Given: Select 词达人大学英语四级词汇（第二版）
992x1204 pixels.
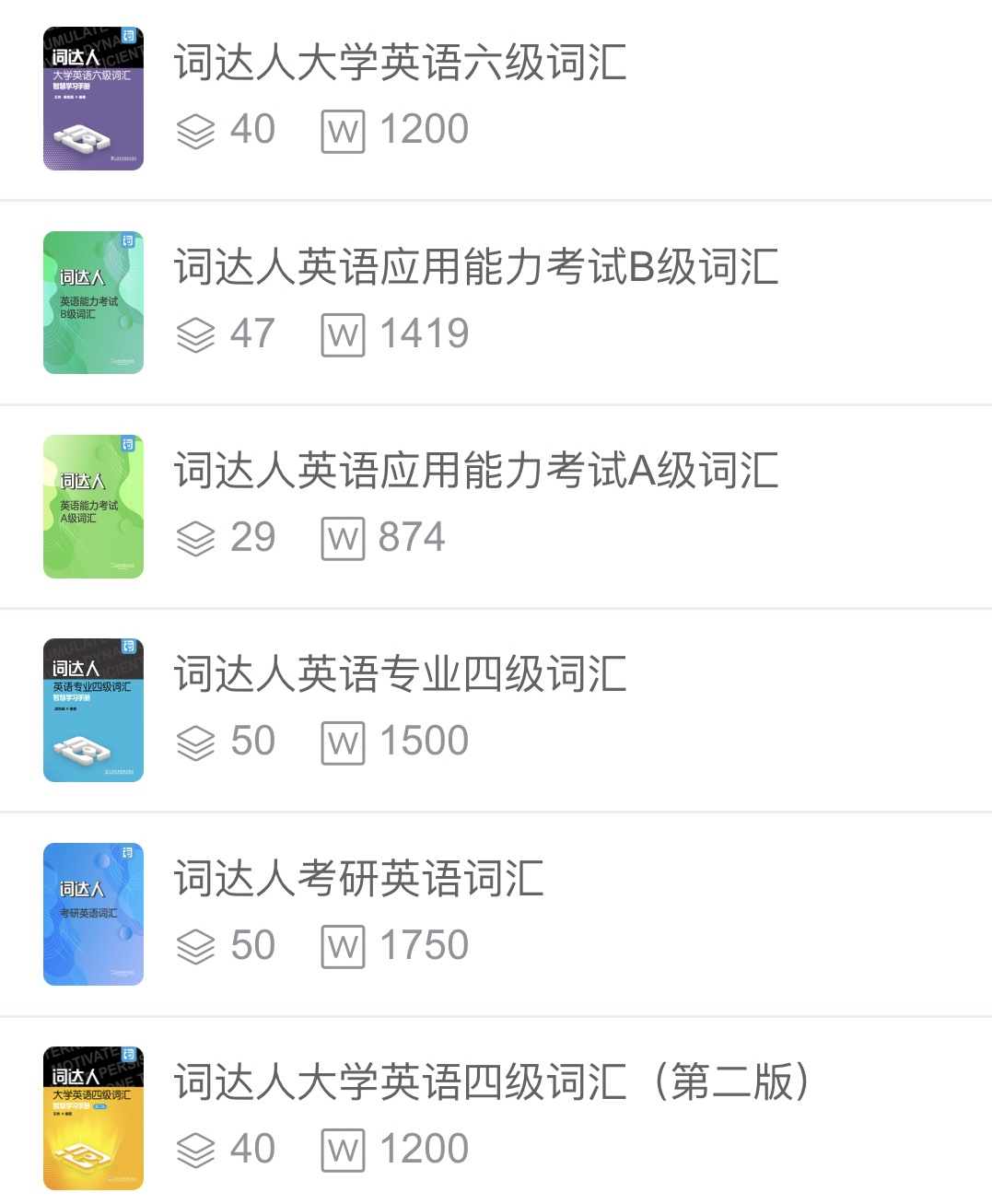Looking at the screenshot, I should pyautogui.click(x=492, y=1082).
